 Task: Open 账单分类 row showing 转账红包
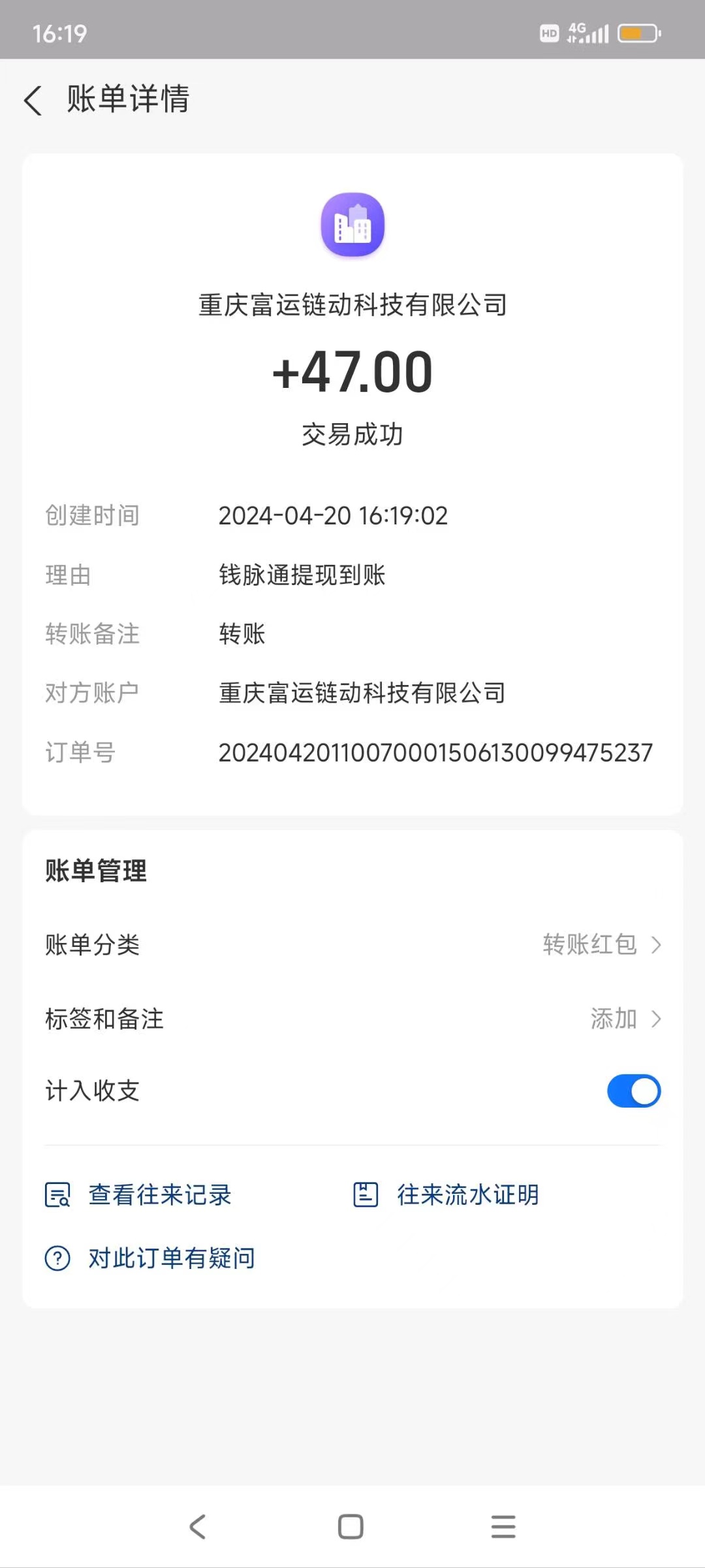click(352, 944)
